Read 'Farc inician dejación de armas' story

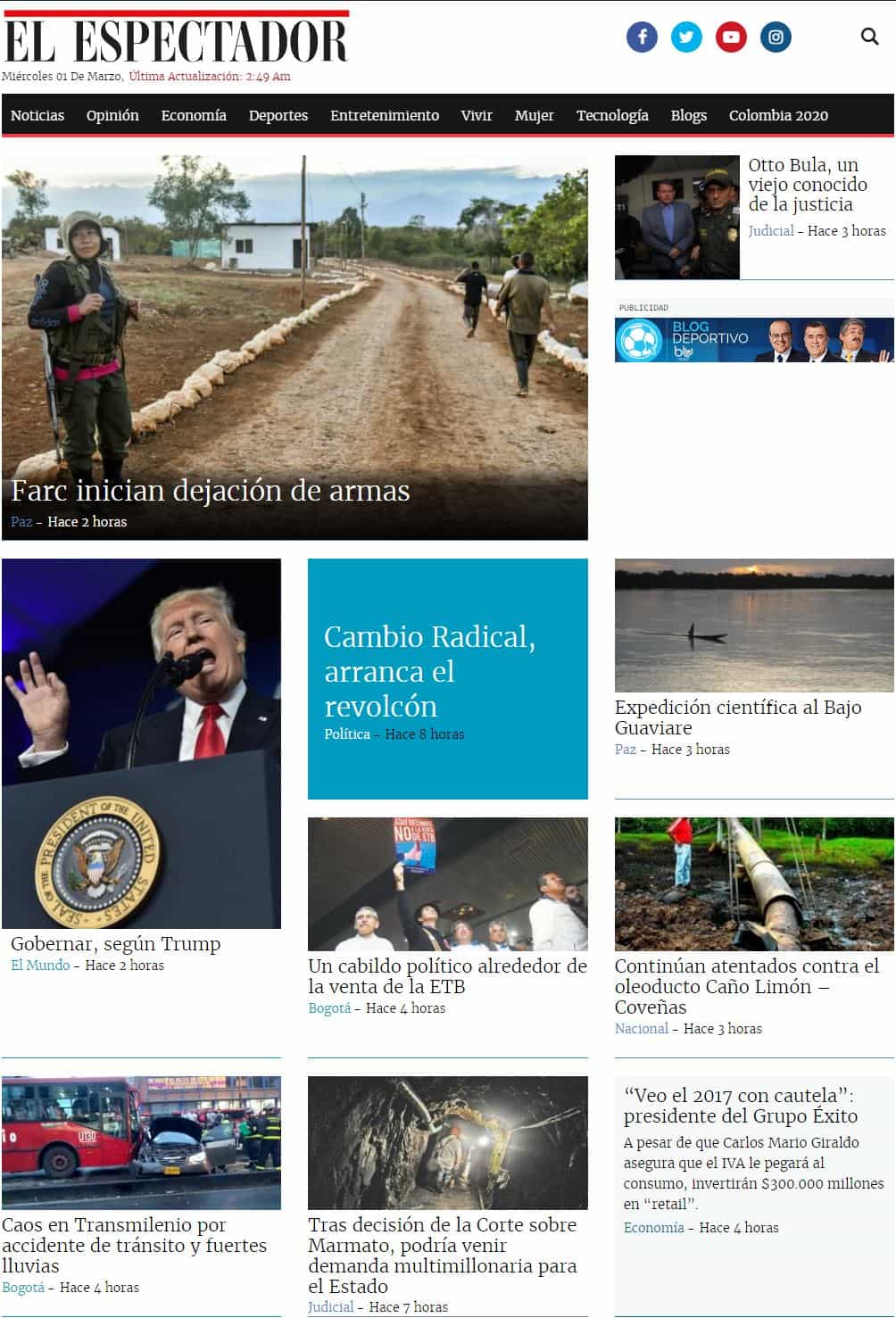click(x=211, y=491)
